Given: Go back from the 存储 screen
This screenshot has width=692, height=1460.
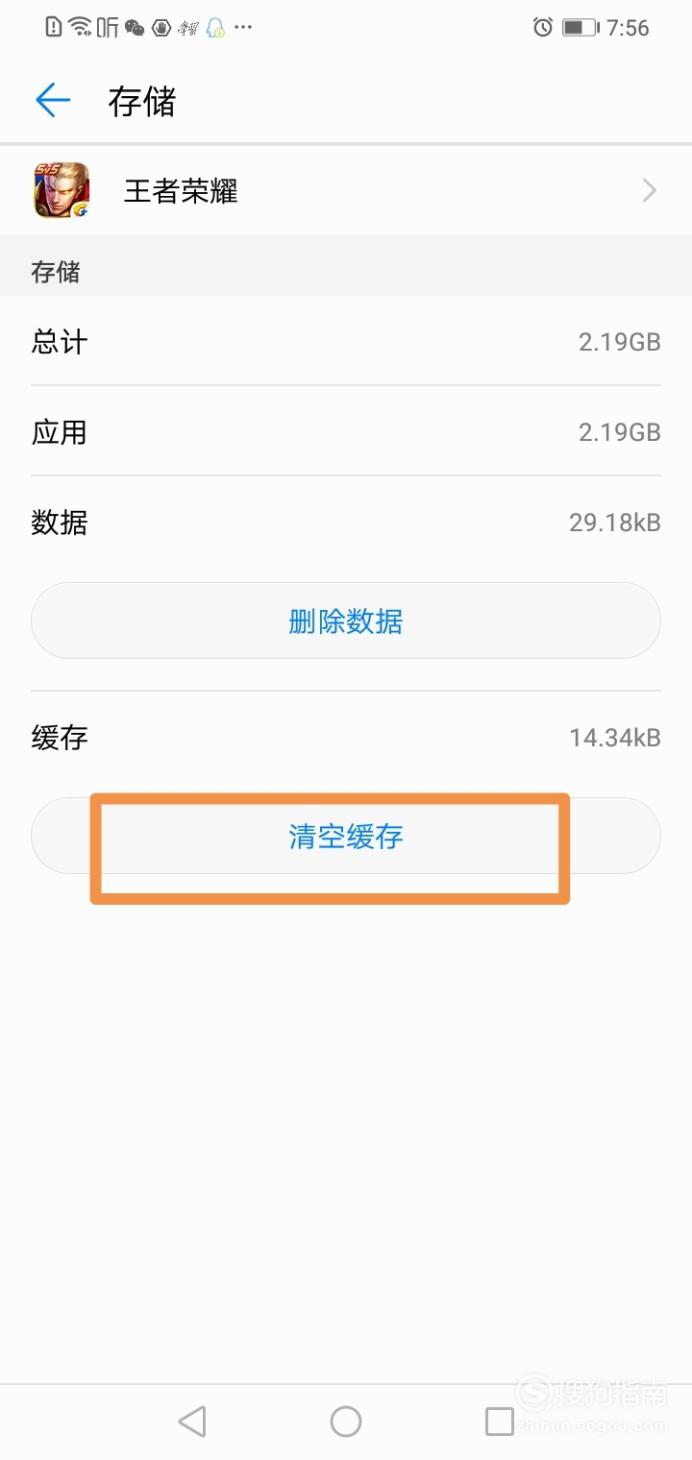Looking at the screenshot, I should point(52,100).
